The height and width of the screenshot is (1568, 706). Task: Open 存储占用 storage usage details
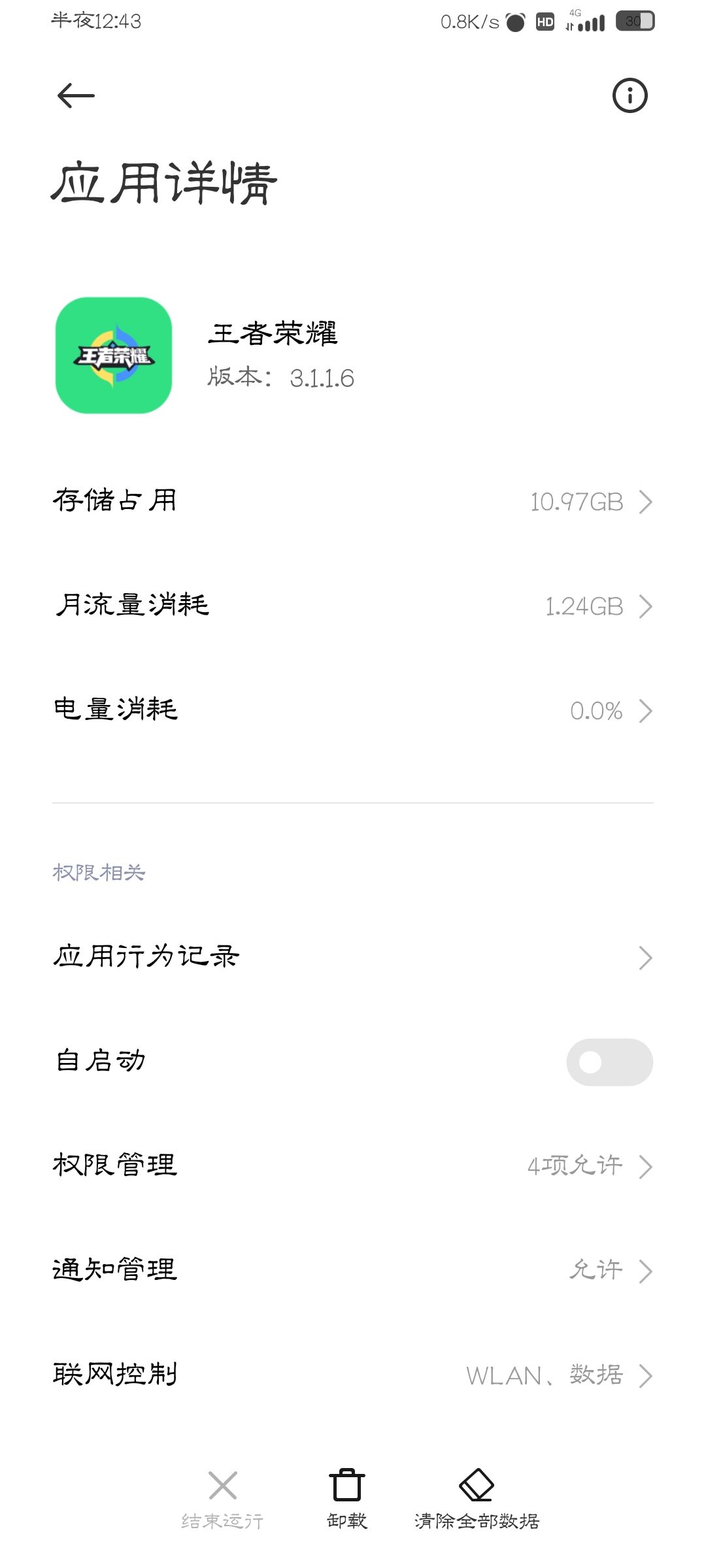[x=353, y=502]
